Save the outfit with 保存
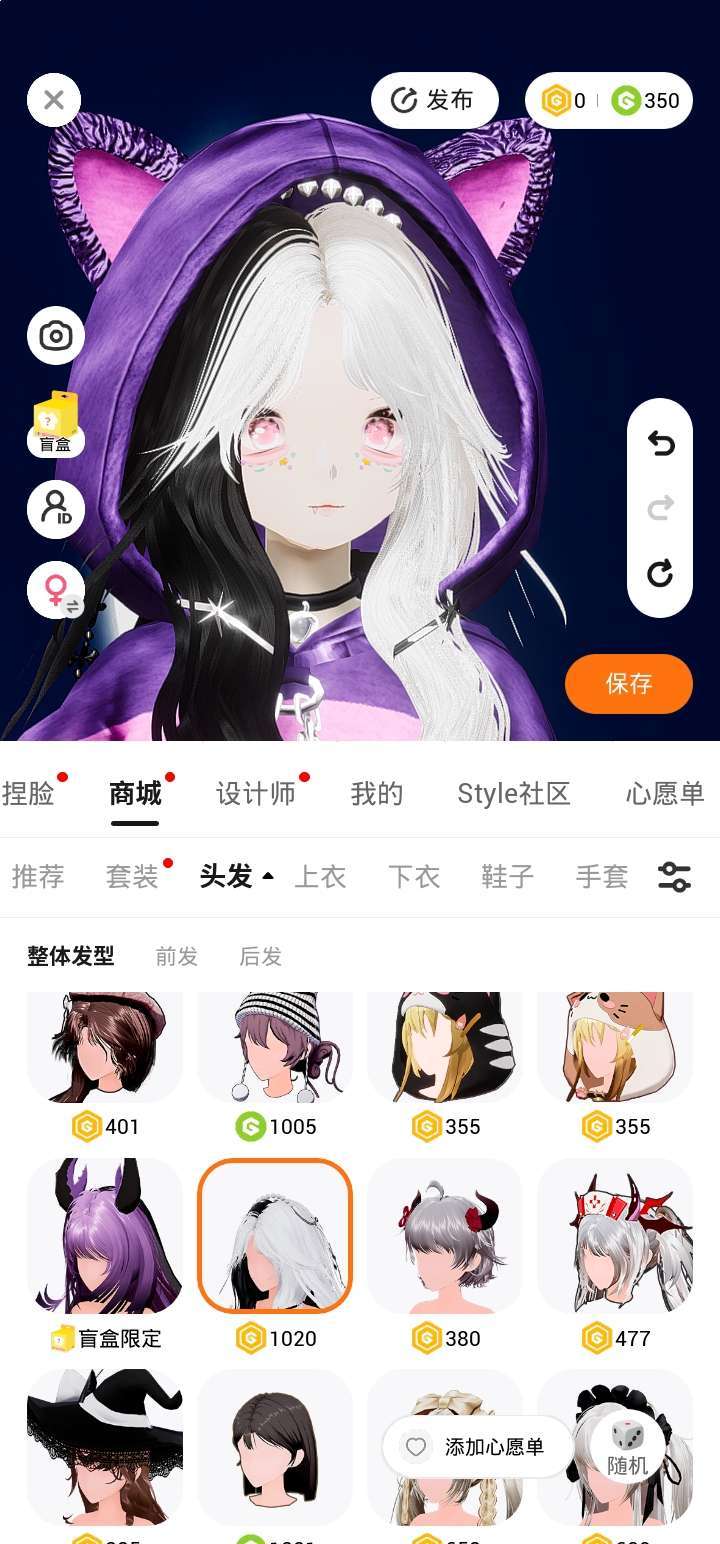 [628, 683]
